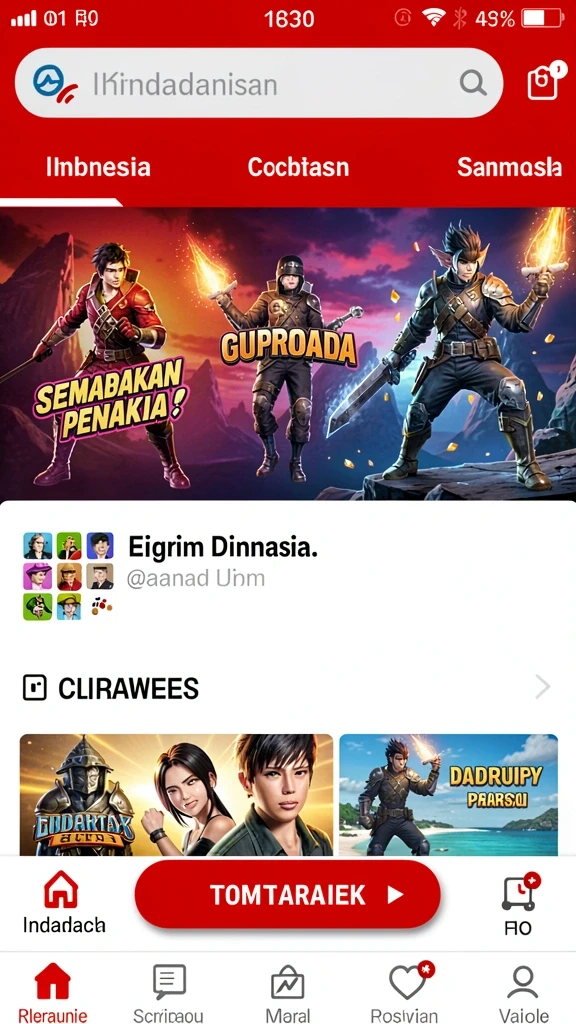Open the FIO cart shortcut

(x=519, y=903)
